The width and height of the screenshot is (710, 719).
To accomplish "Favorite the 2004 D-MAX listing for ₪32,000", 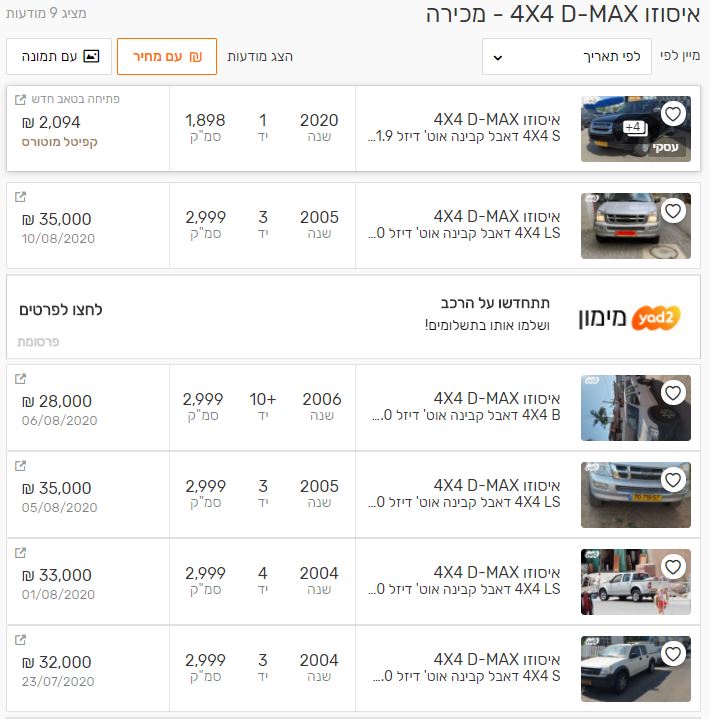I will pyautogui.click(x=673, y=654).
